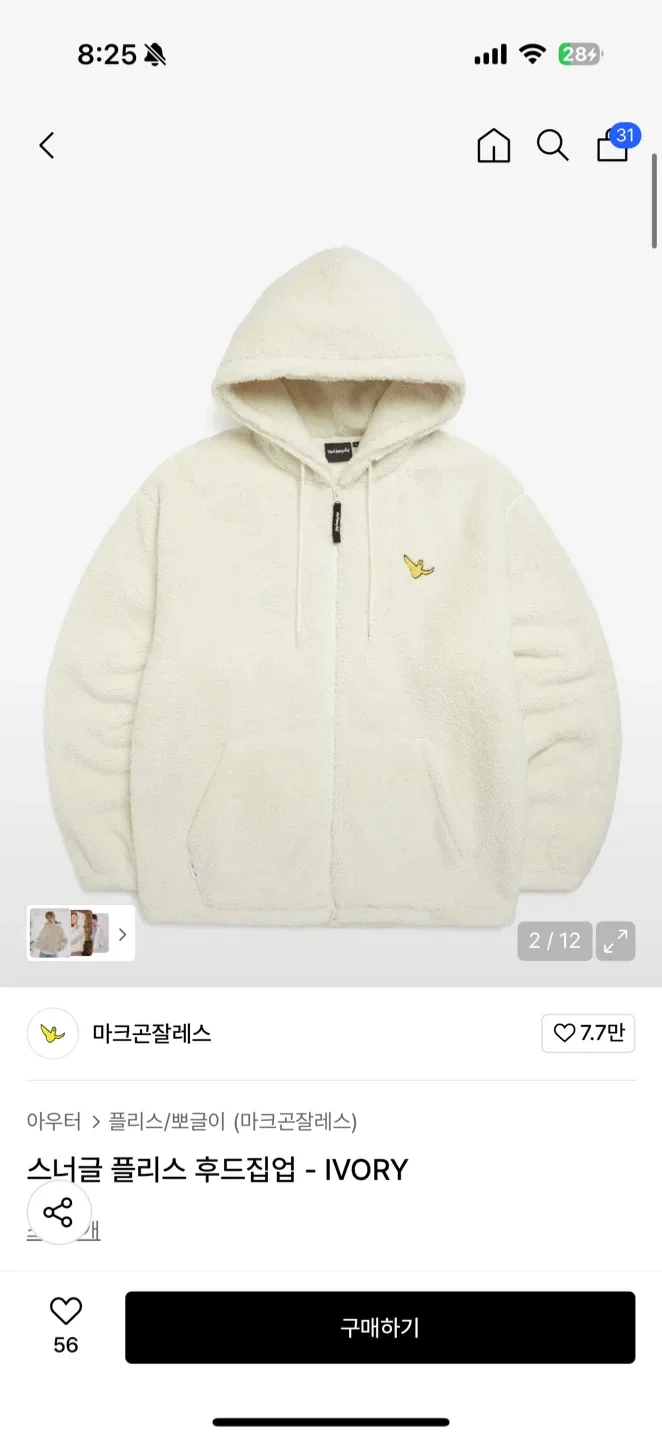Open the shopping bag with 31 items

click(x=613, y=146)
